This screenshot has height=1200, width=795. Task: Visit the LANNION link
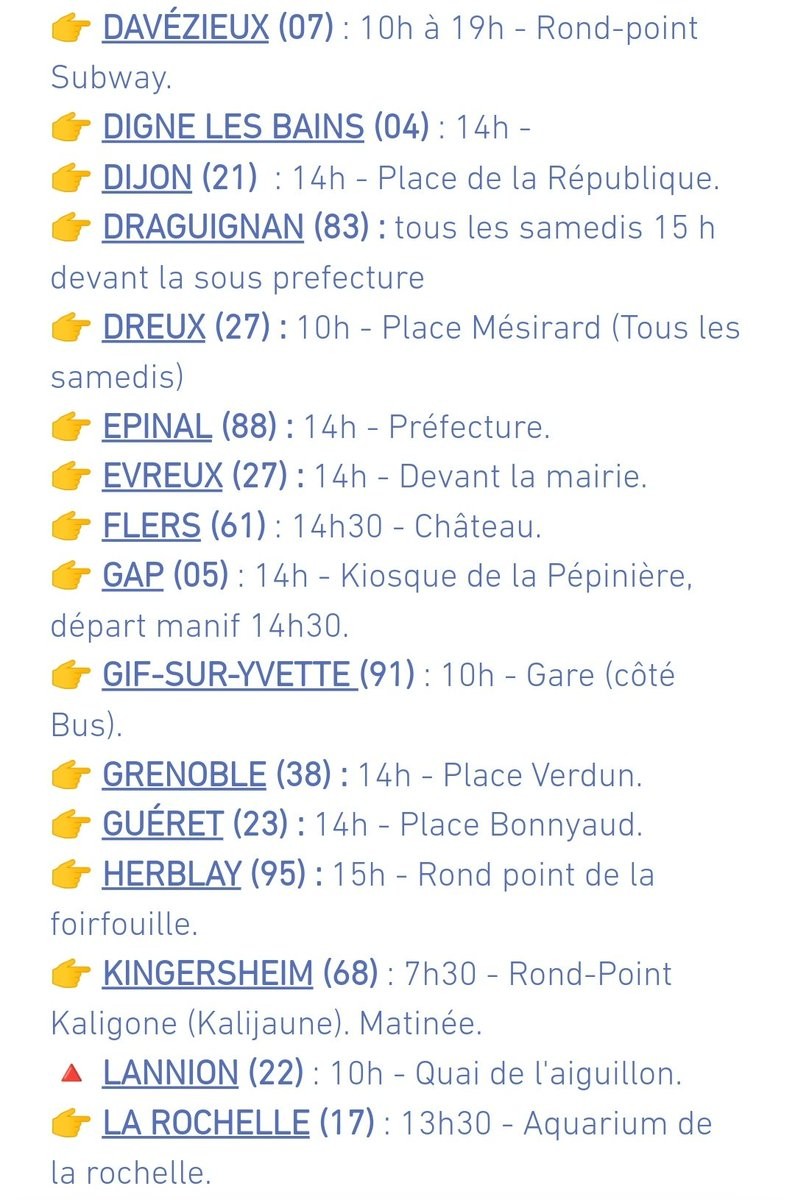(x=170, y=1074)
